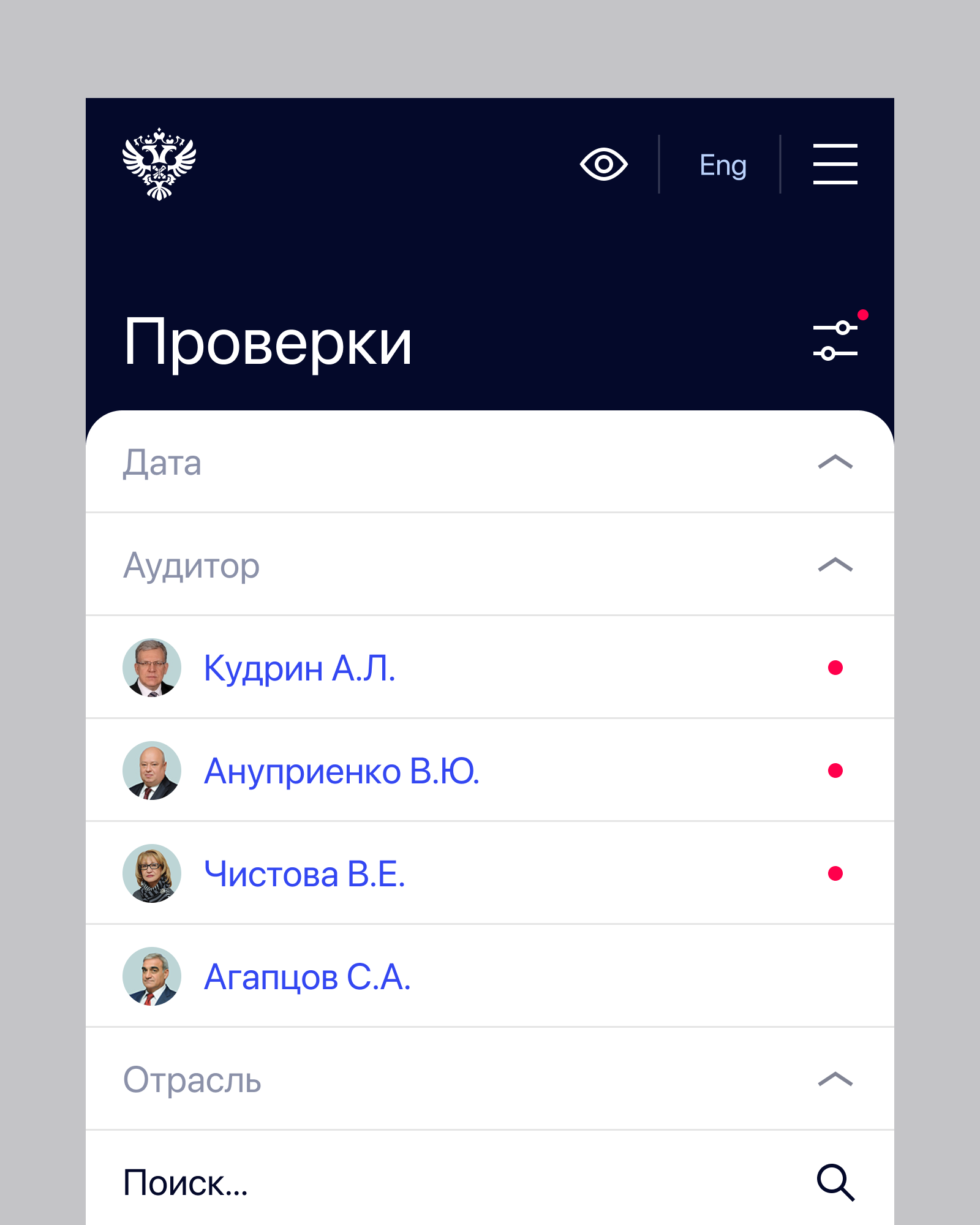Collapse the Отрасль section
980x1225 pixels.
pos(835,1080)
